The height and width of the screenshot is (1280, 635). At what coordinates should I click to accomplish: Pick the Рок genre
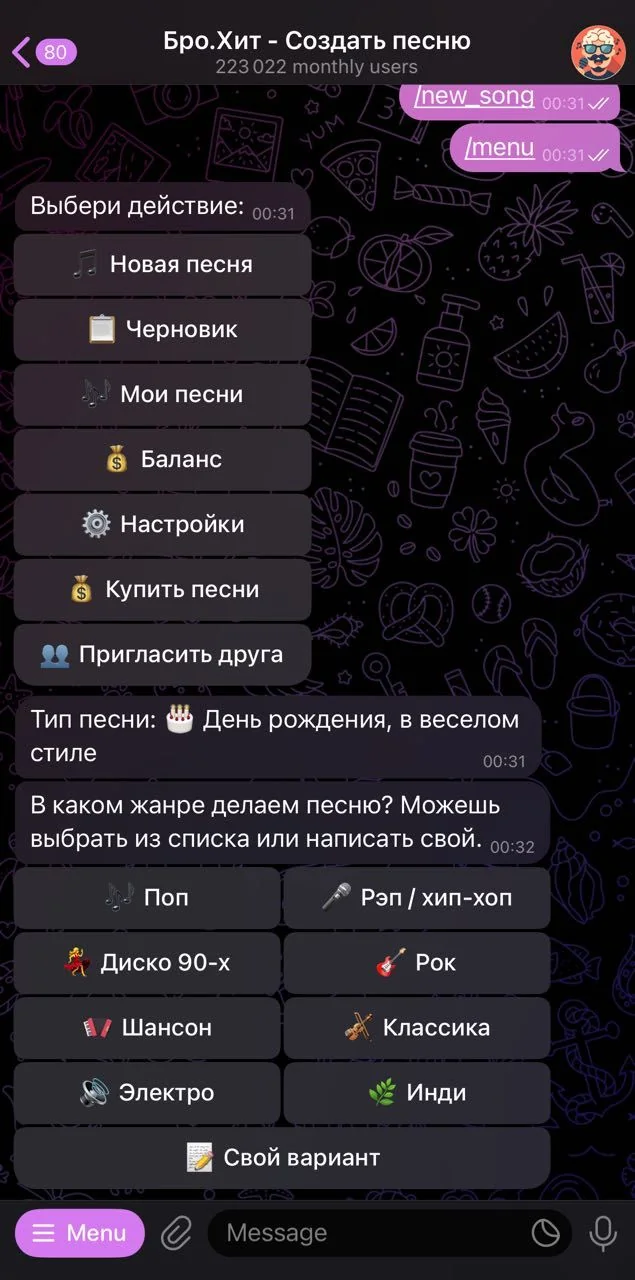417,963
